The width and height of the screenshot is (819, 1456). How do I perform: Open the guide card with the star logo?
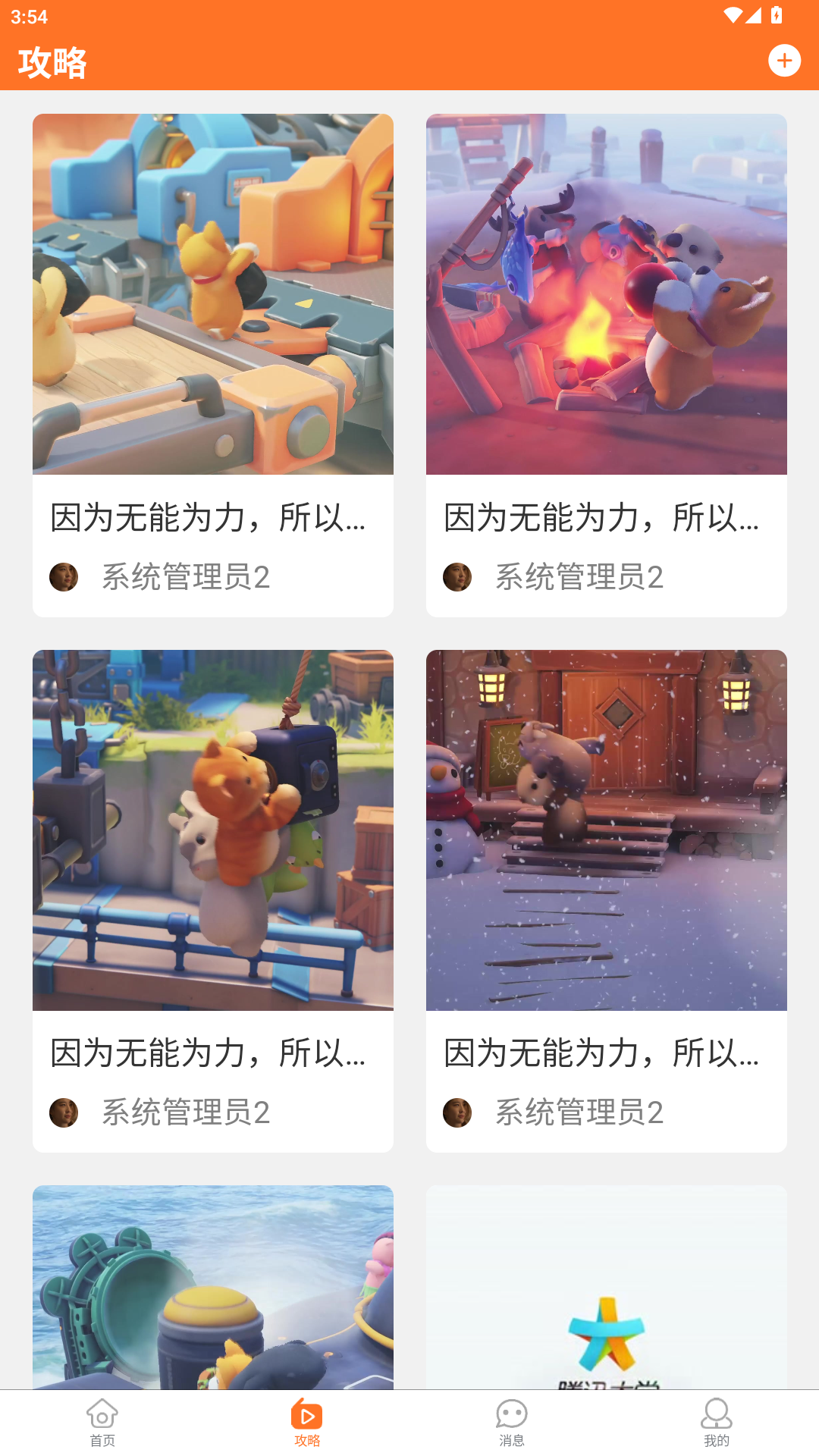(x=606, y=1287)
